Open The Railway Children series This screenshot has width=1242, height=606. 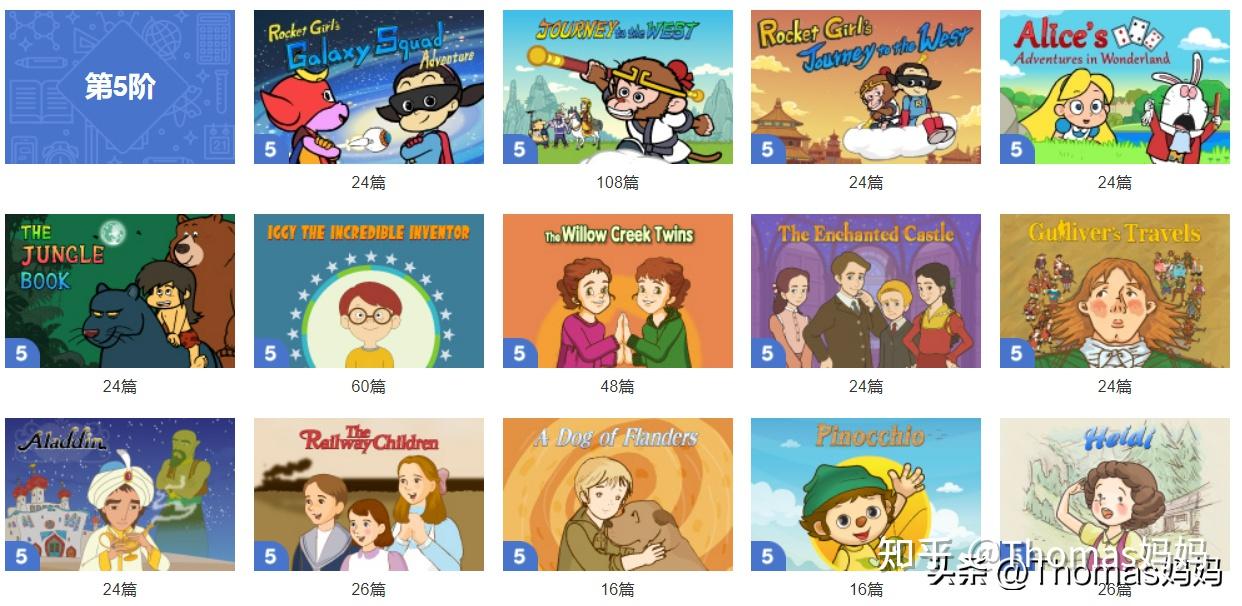point(368,494)
